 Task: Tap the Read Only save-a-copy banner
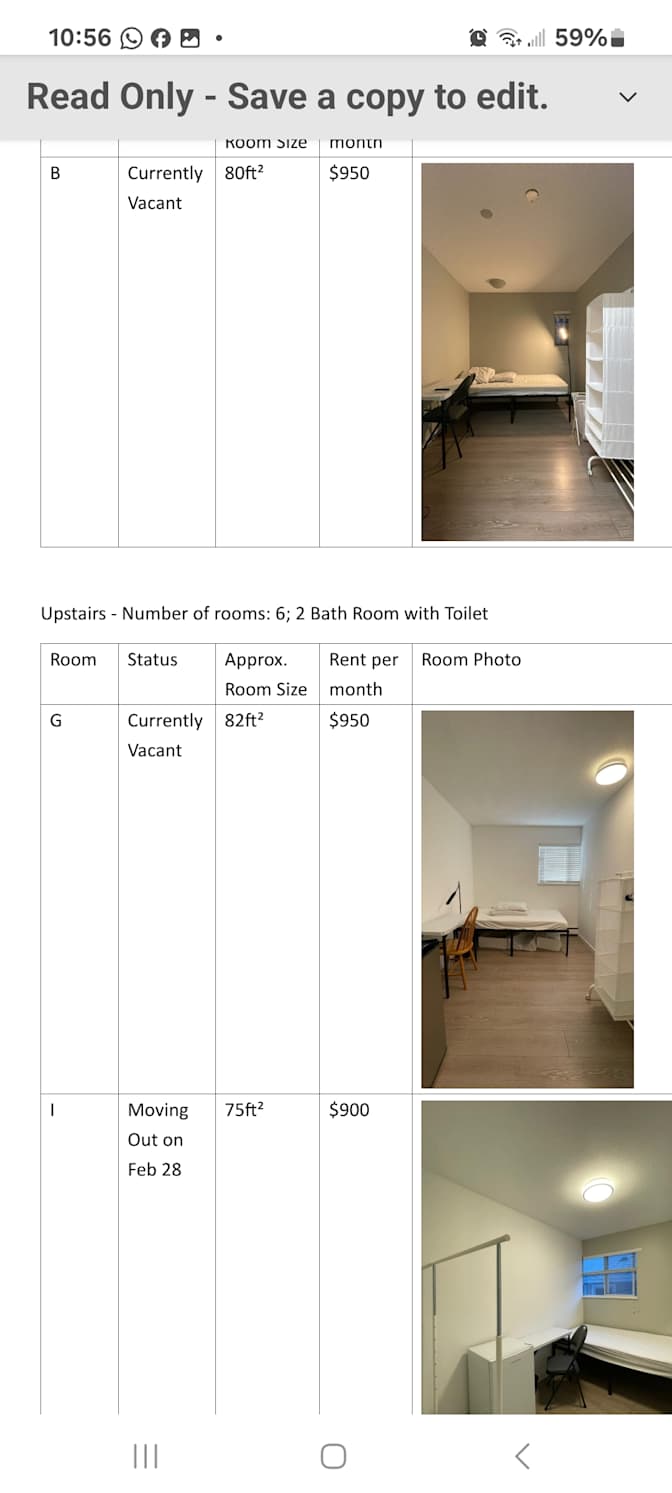(x=288, y=97)
